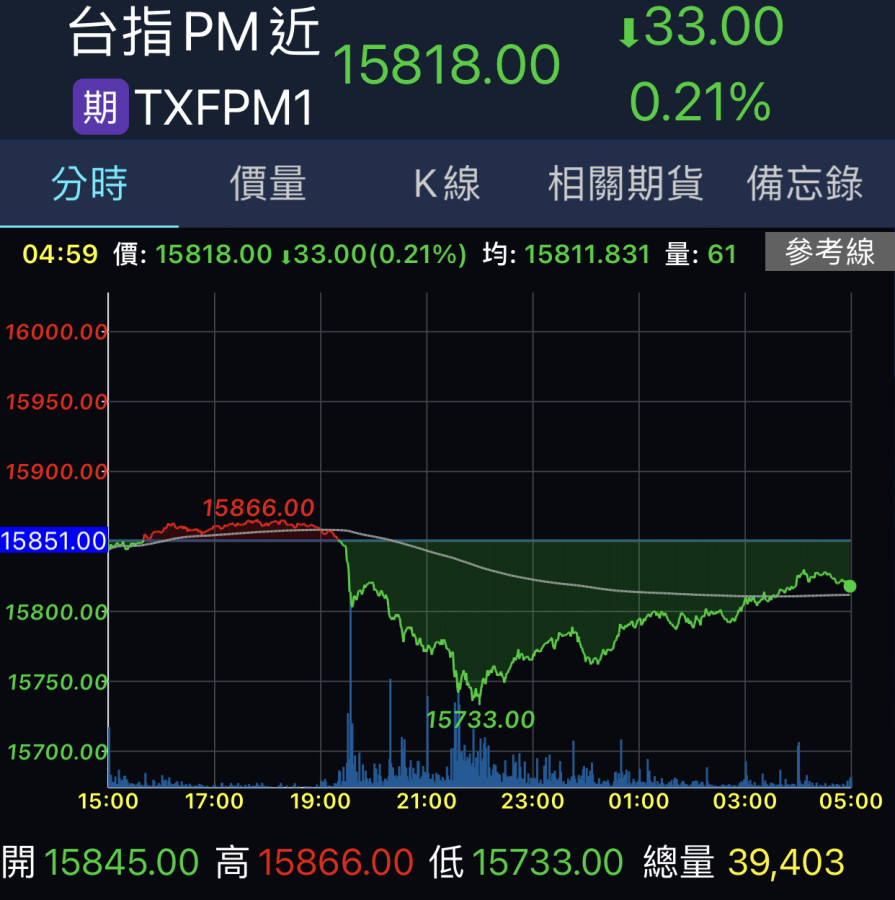The width and height of the screenshot is (895, 900).
Task: Tap the 參考線 button
Action: 829,253
